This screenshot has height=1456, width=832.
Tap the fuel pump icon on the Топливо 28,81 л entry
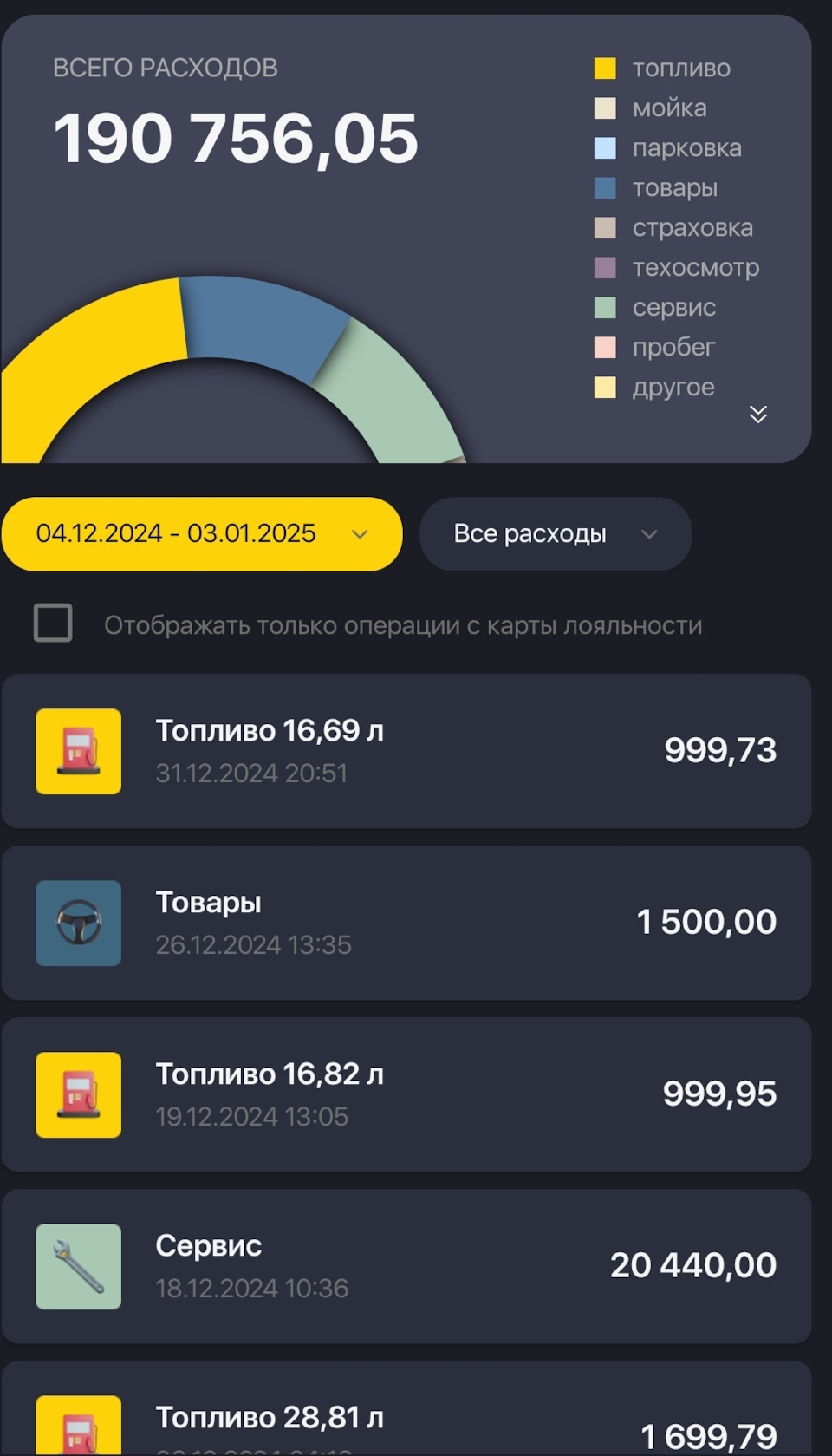click(77, 1425)
